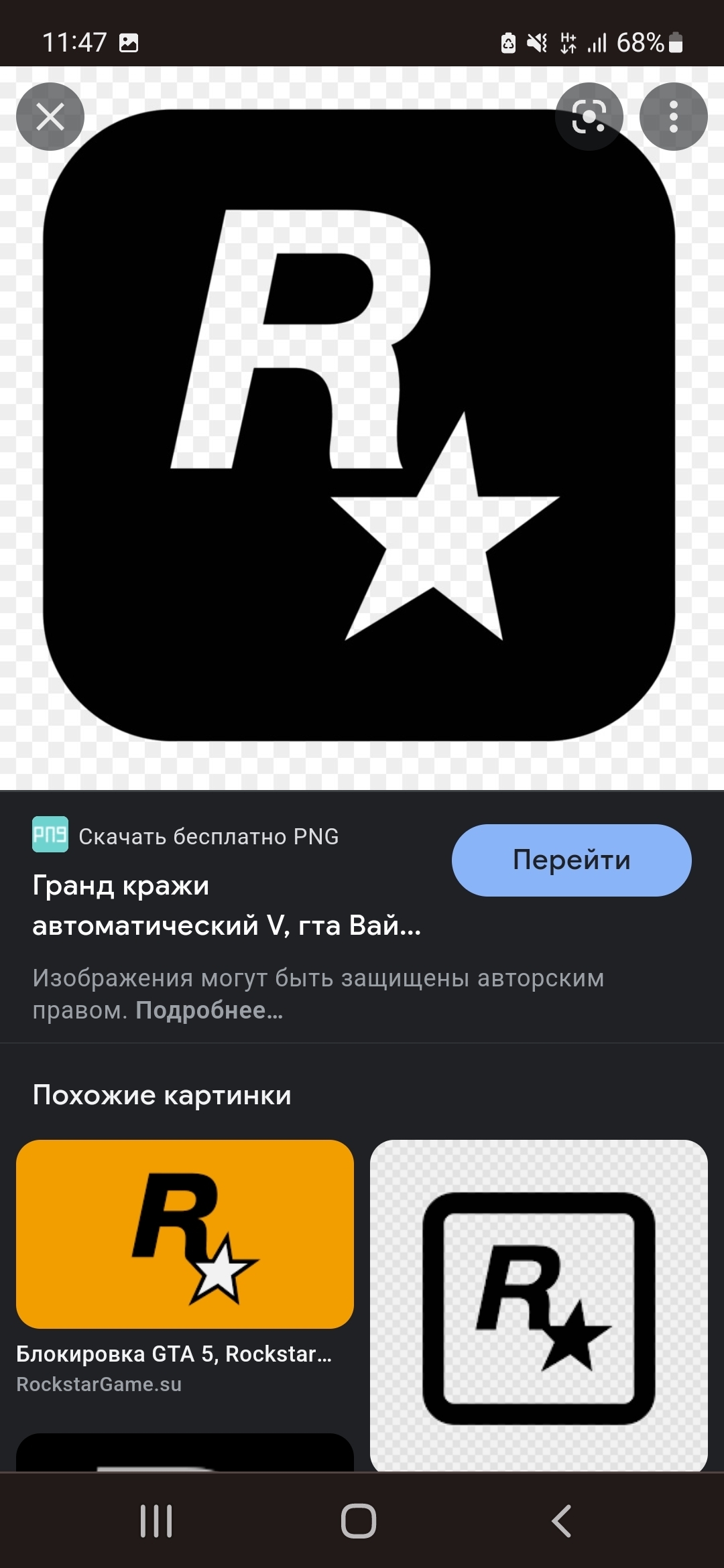
Task: Open the black outlined square logo thumbnail
Action: point(538,1307)
